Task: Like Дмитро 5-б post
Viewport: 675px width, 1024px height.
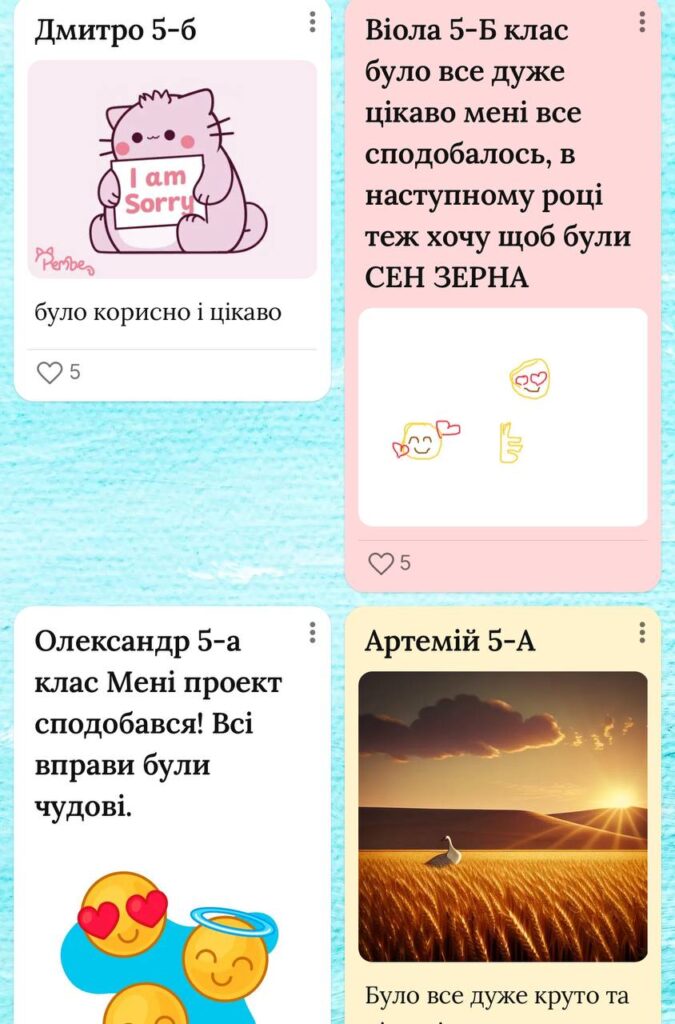Action: (49, 373)
